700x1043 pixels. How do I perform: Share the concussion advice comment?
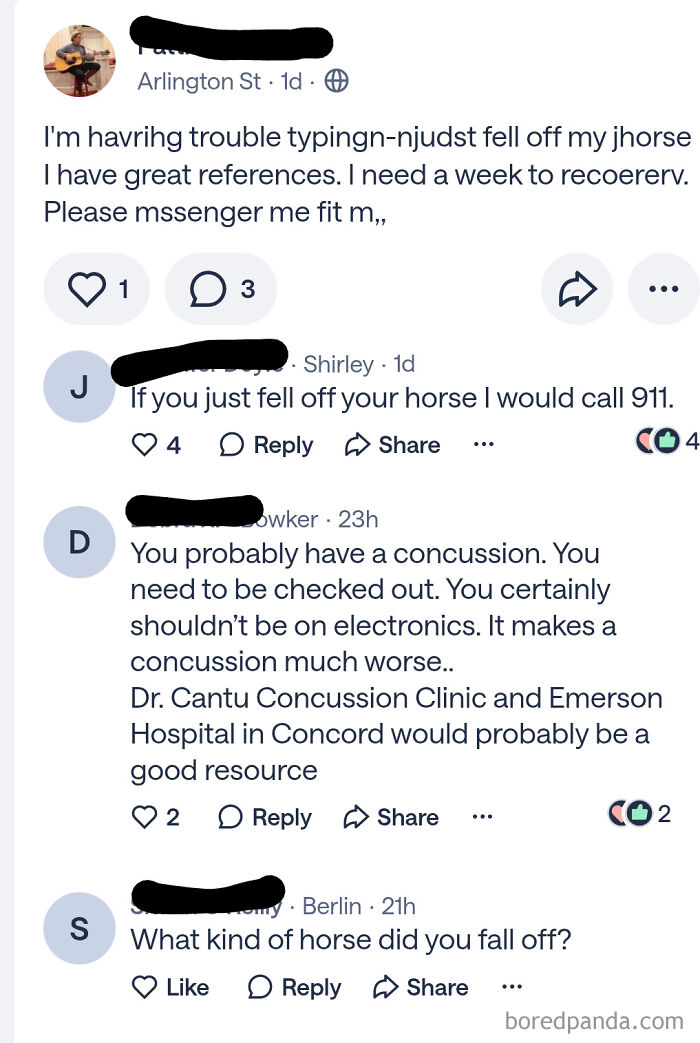pos(391,817)
